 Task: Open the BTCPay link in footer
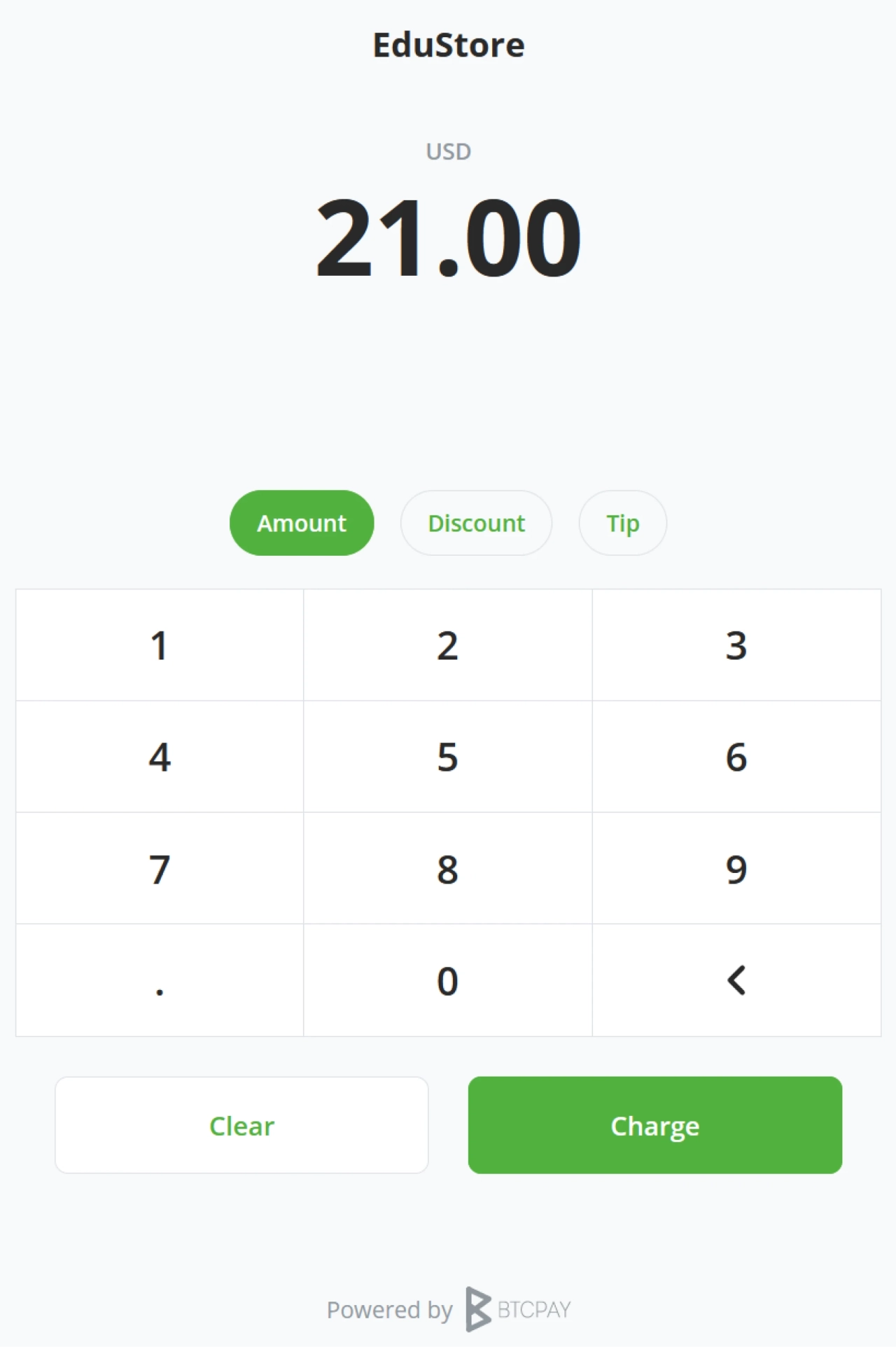click(519, 1309)
